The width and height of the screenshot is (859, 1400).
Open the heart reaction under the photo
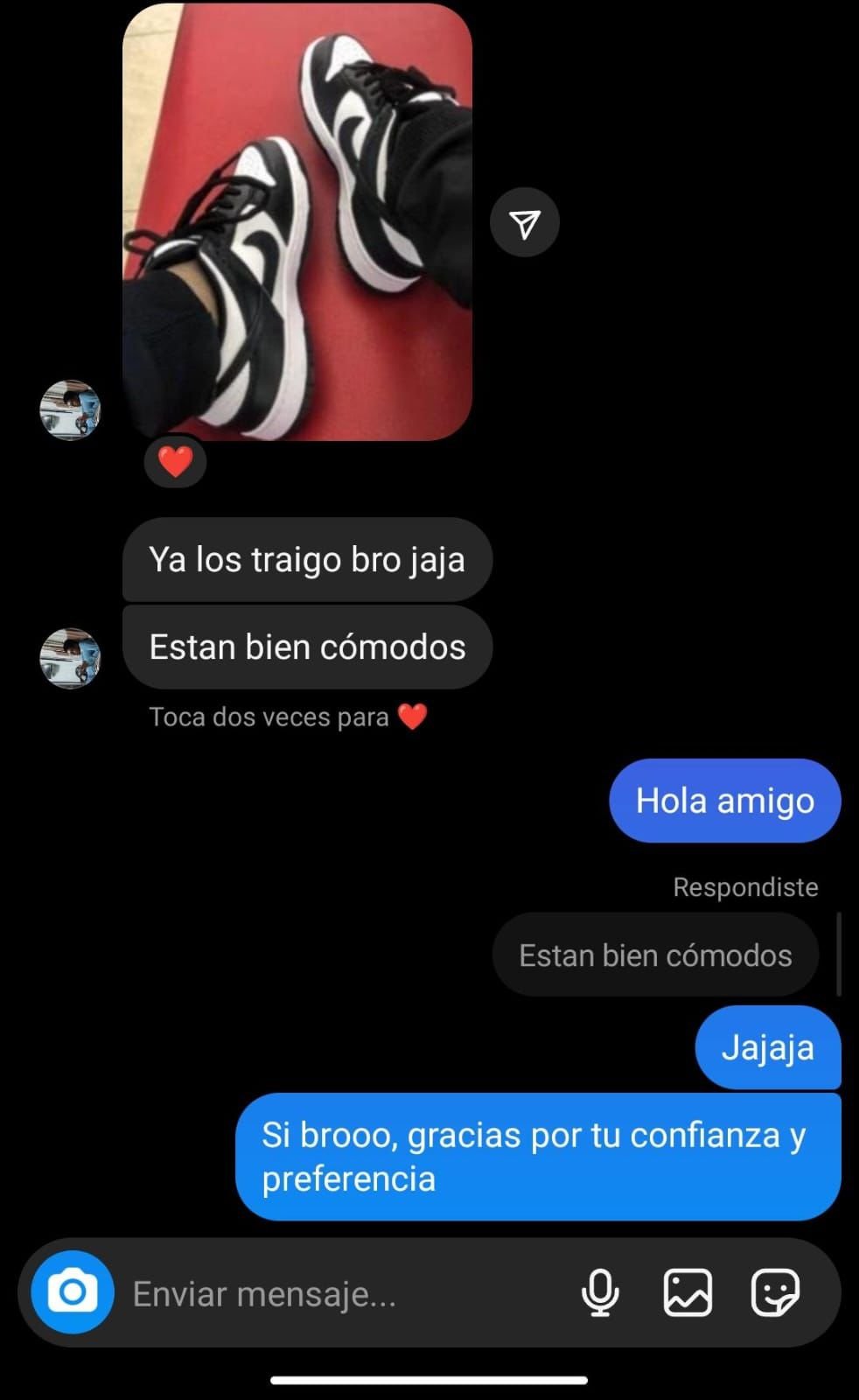pos(175,461)
